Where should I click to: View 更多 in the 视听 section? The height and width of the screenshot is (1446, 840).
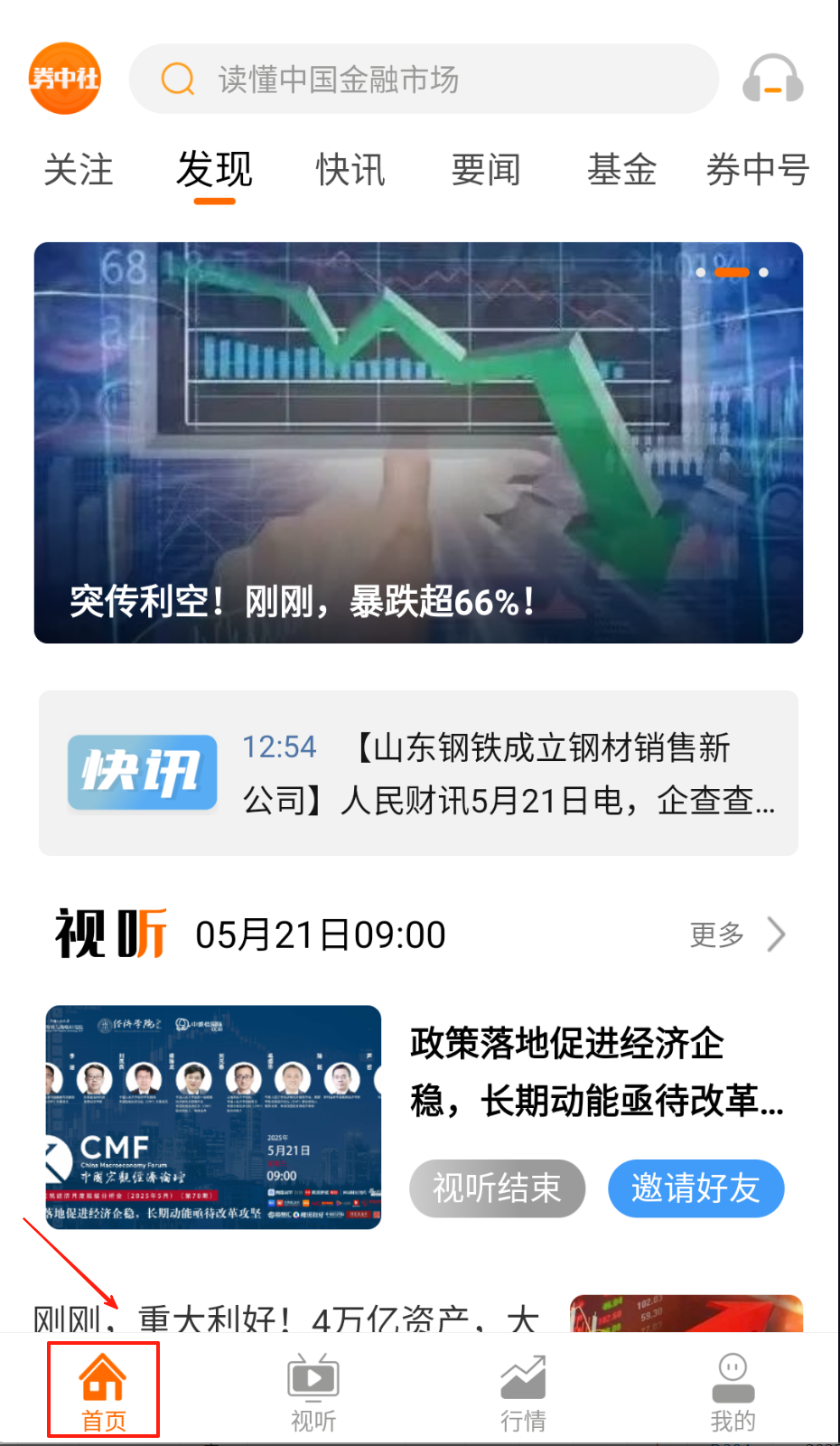pos(736,934)
